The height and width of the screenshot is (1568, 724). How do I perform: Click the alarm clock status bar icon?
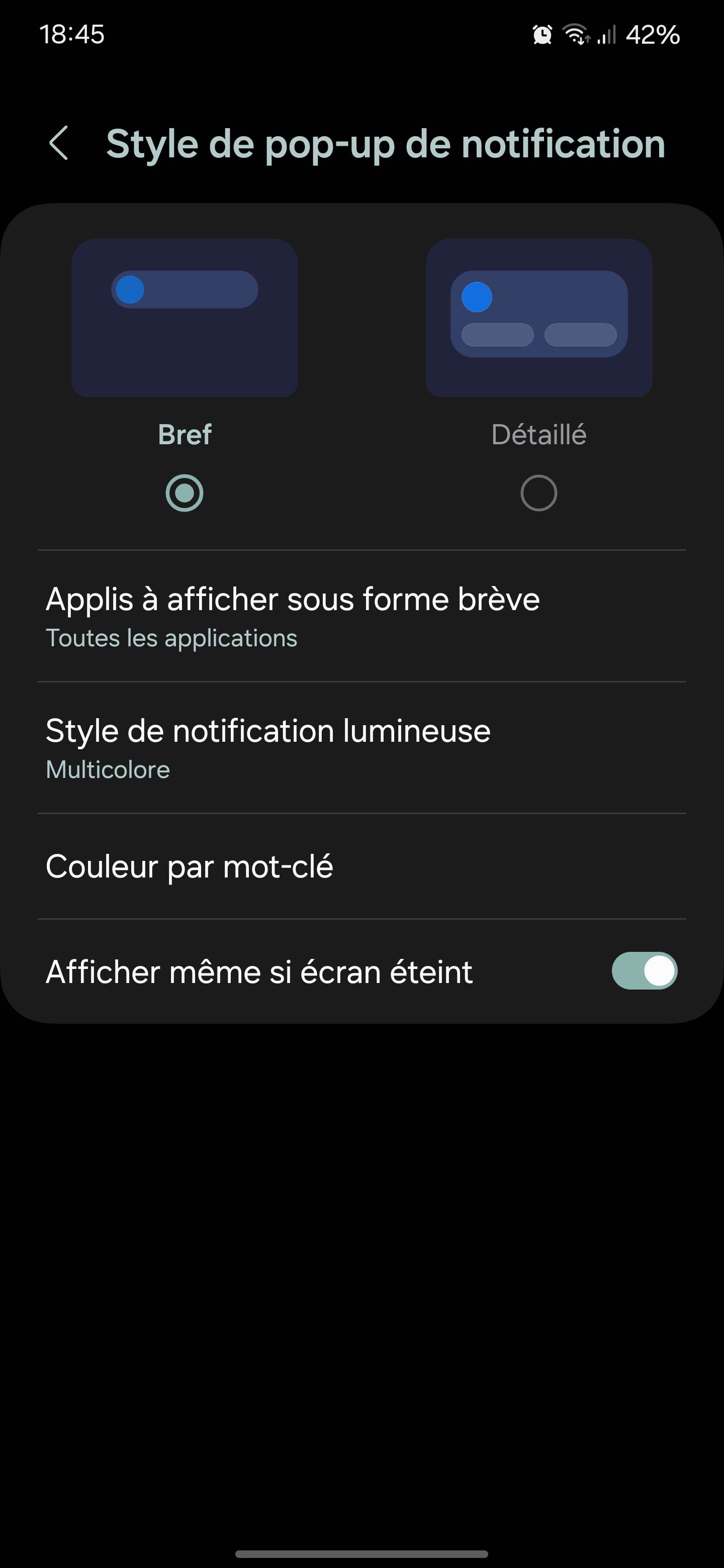click(x=542, y=36)
